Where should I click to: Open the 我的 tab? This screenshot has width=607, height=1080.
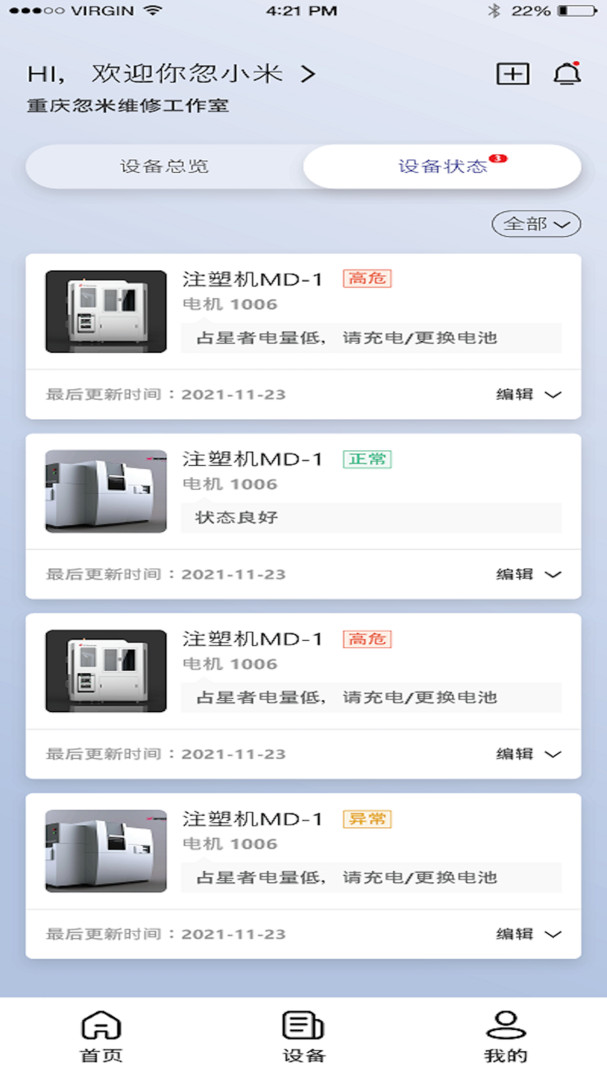(x=506, y=1037)
